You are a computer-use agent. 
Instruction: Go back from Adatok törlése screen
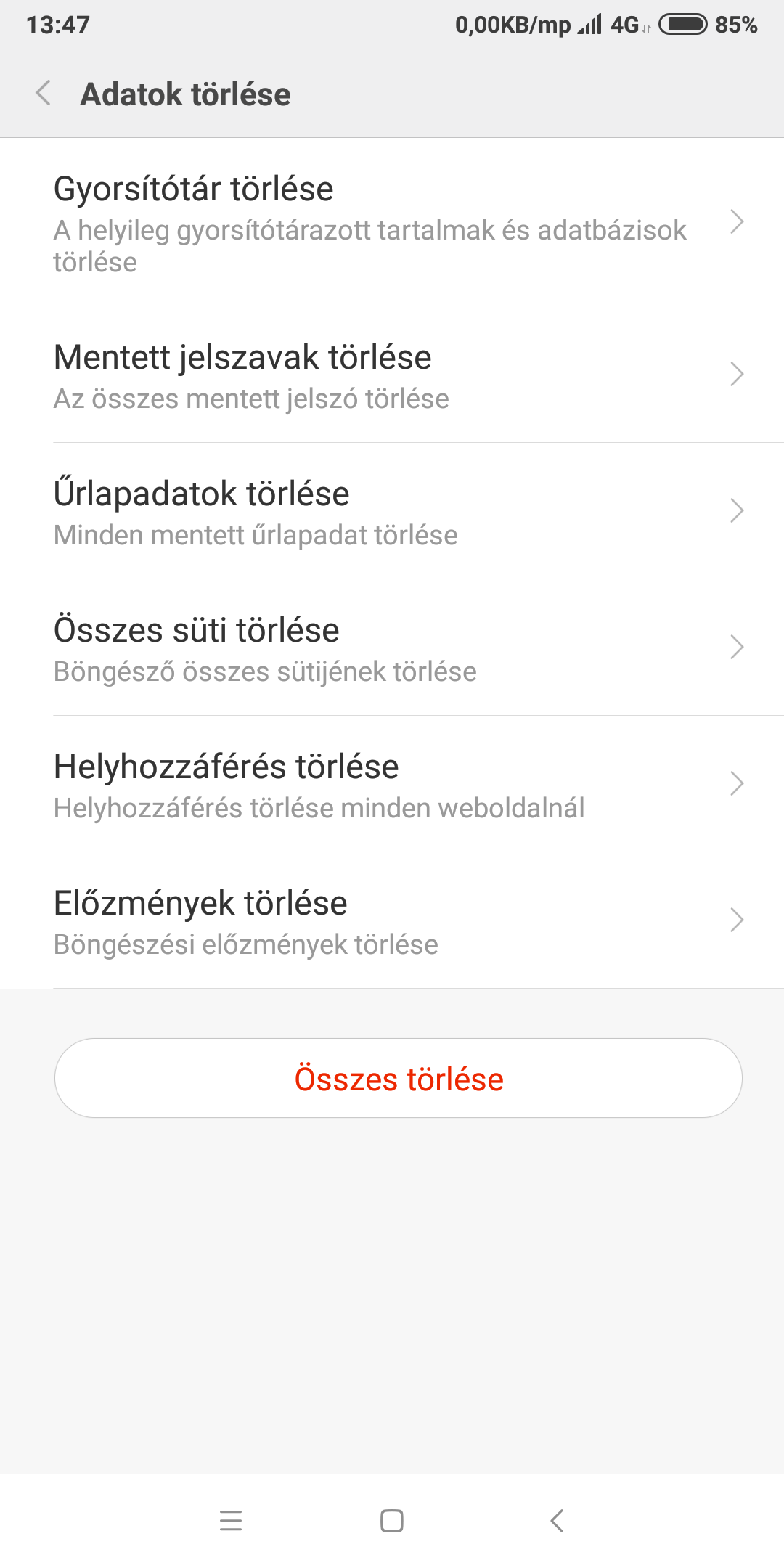(x=44, y=94)
